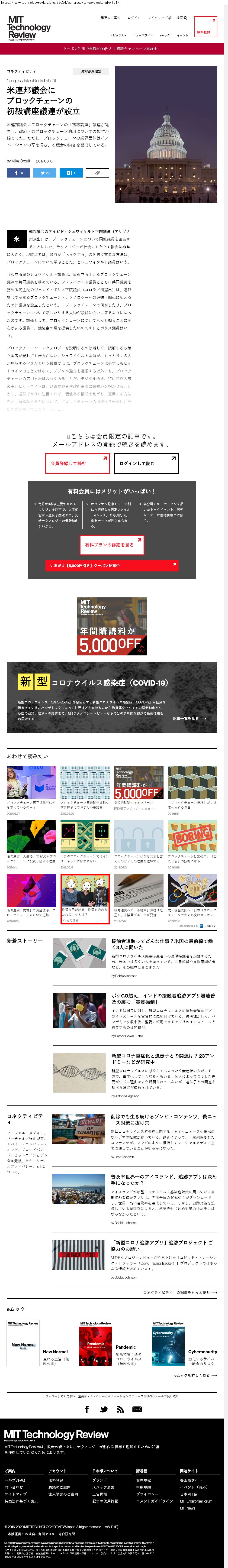This screenshot has width=228, height=1568.
Task: Share the article on Twitter
Action: 44,173
